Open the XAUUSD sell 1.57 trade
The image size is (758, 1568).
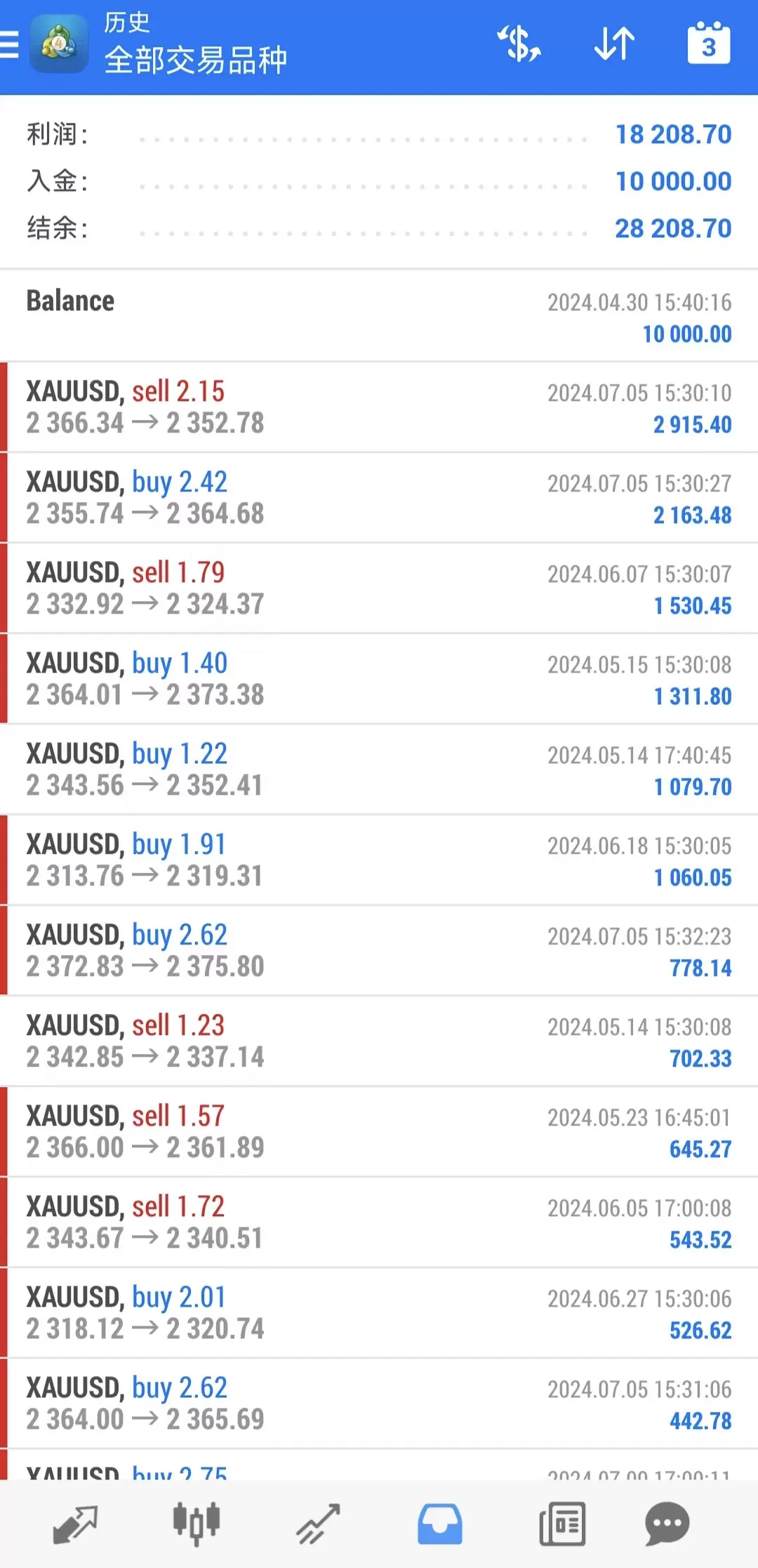pyautogui.click(x=379, y=1132)
